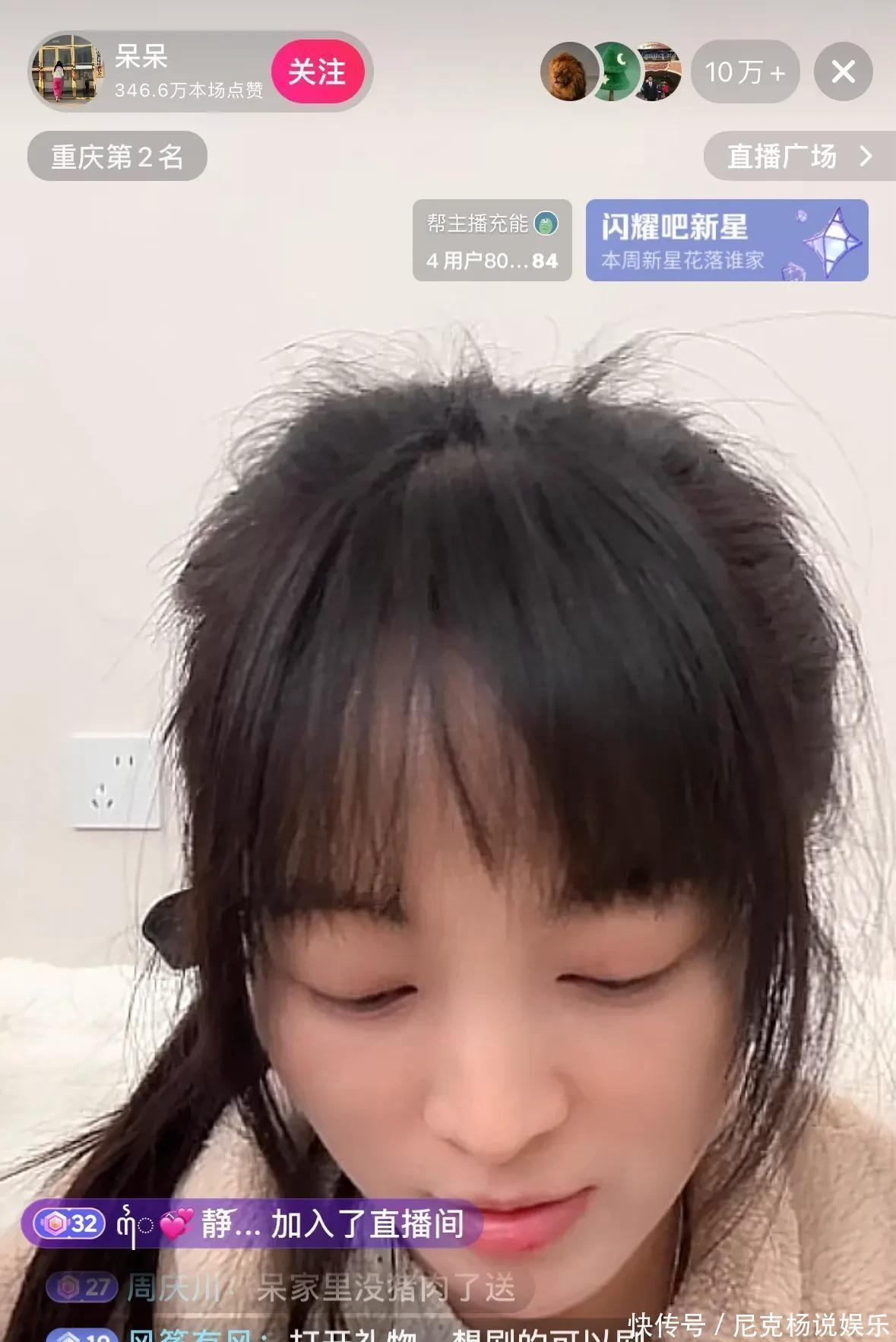Image resolution: width=896 pixels, height=1342 pixels.
Task: Open the 闪耀吧新星 banner
Action: click(x=727, y=240)
